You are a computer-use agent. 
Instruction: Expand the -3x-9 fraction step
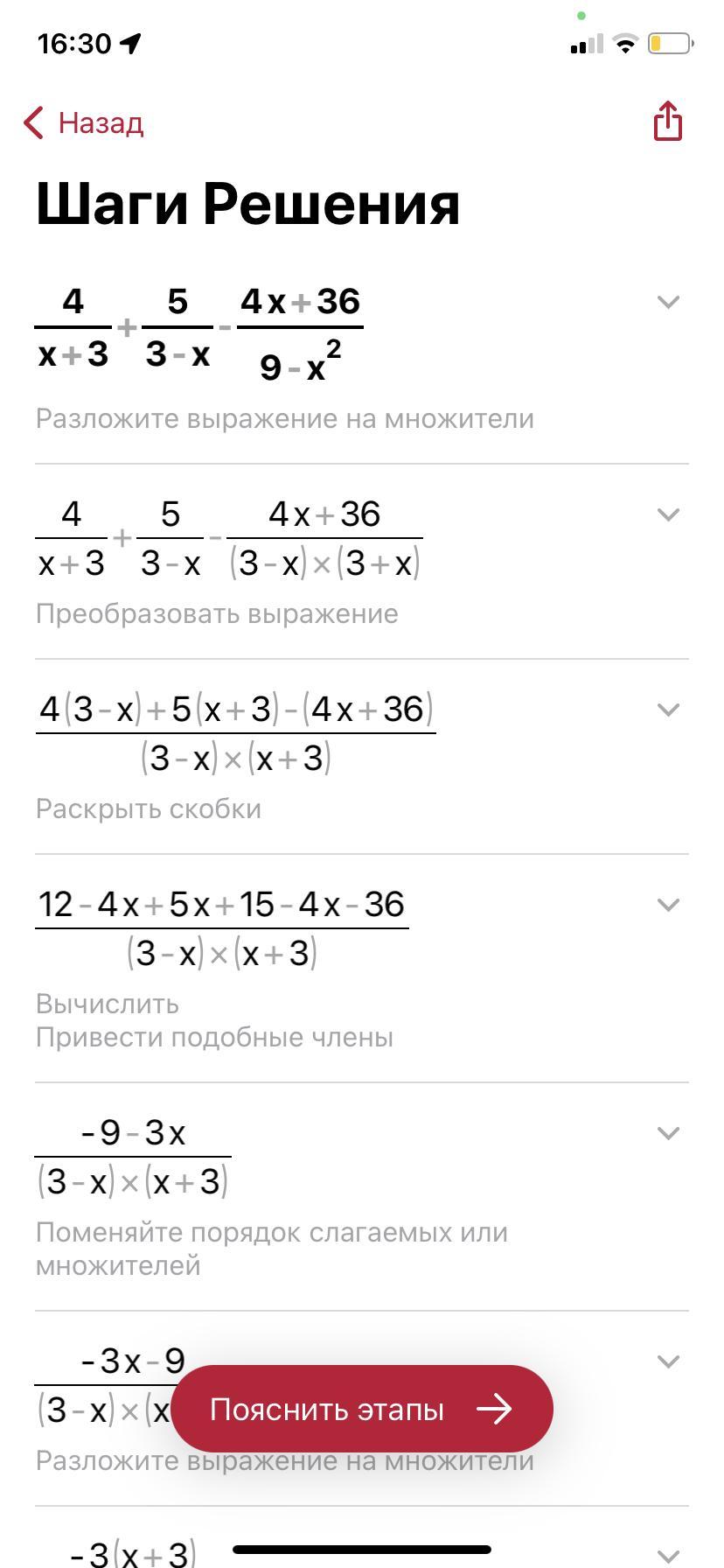[668, 1361]
